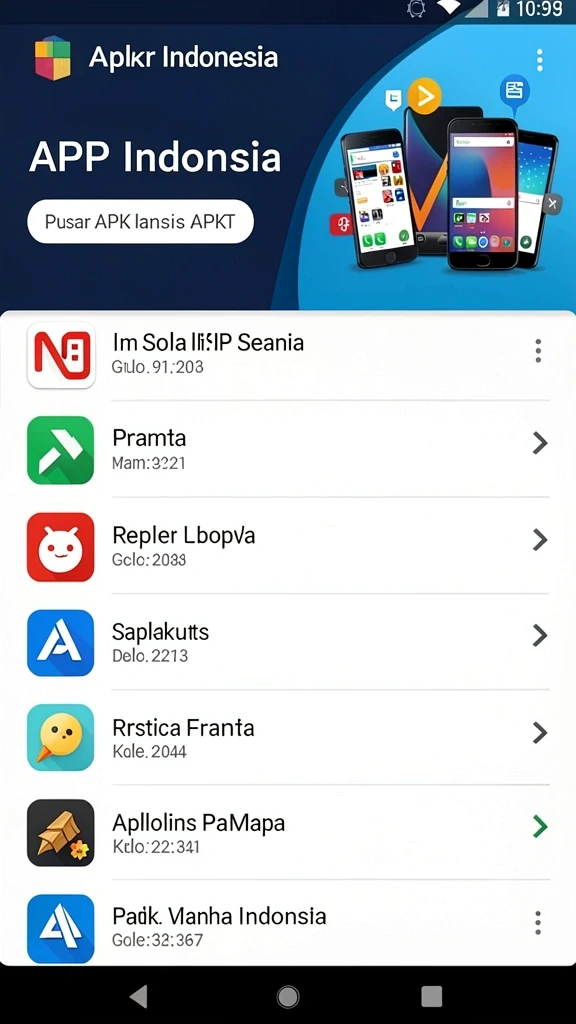Tap the Pusar APK lansis APKT button

(140, 222)
